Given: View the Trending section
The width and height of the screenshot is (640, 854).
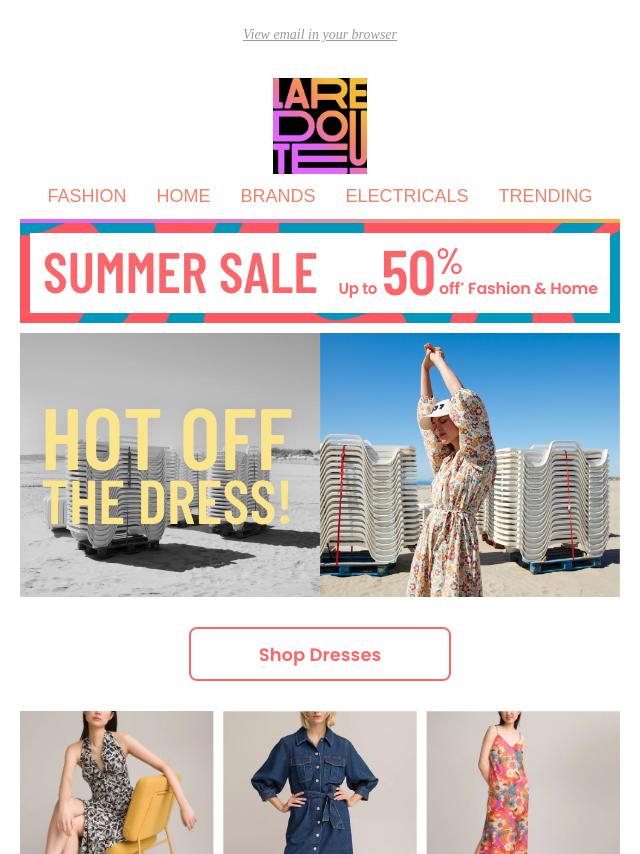Looking at the screenshot, I should (x=545, y=196).
